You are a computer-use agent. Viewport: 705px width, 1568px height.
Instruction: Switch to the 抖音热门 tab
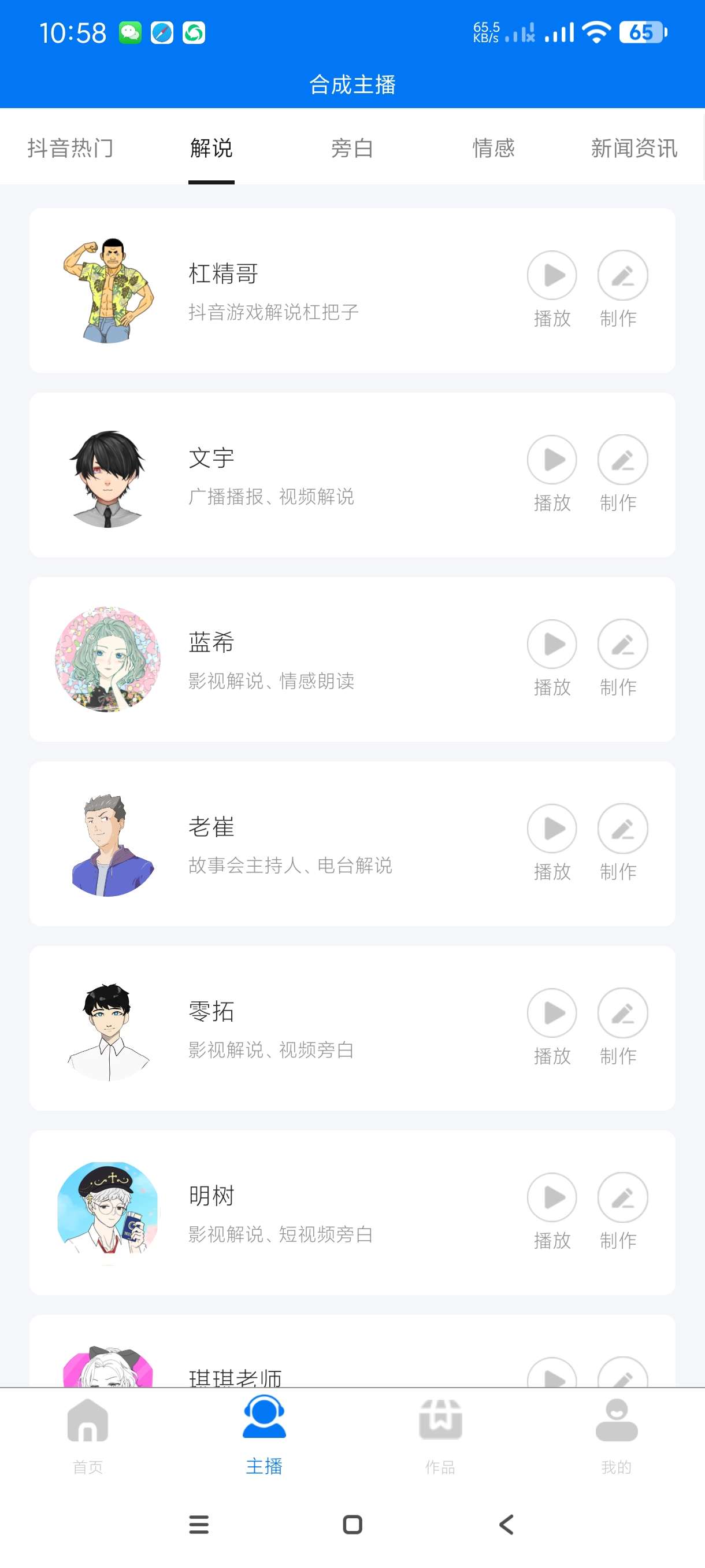70,148
